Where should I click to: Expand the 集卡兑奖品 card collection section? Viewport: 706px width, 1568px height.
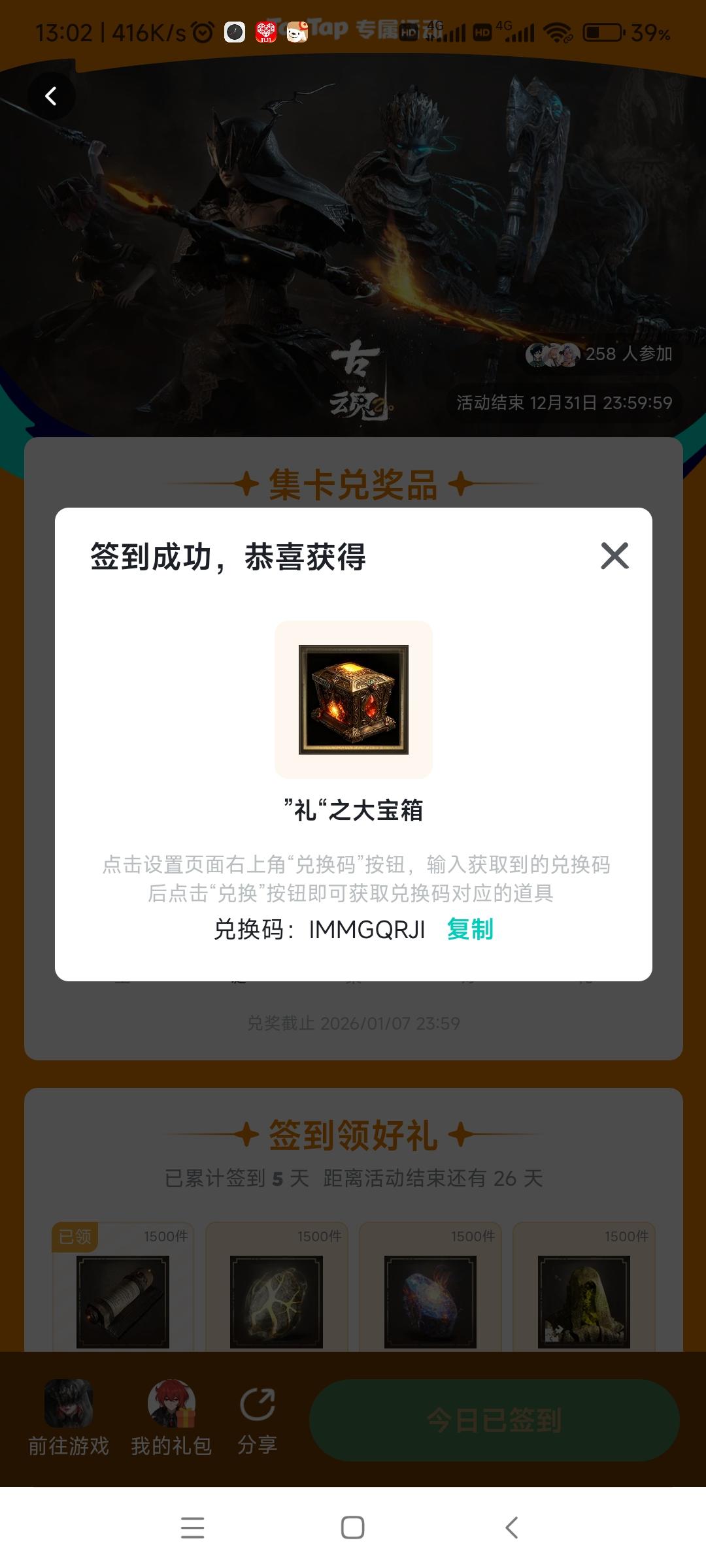click(353, 485)
